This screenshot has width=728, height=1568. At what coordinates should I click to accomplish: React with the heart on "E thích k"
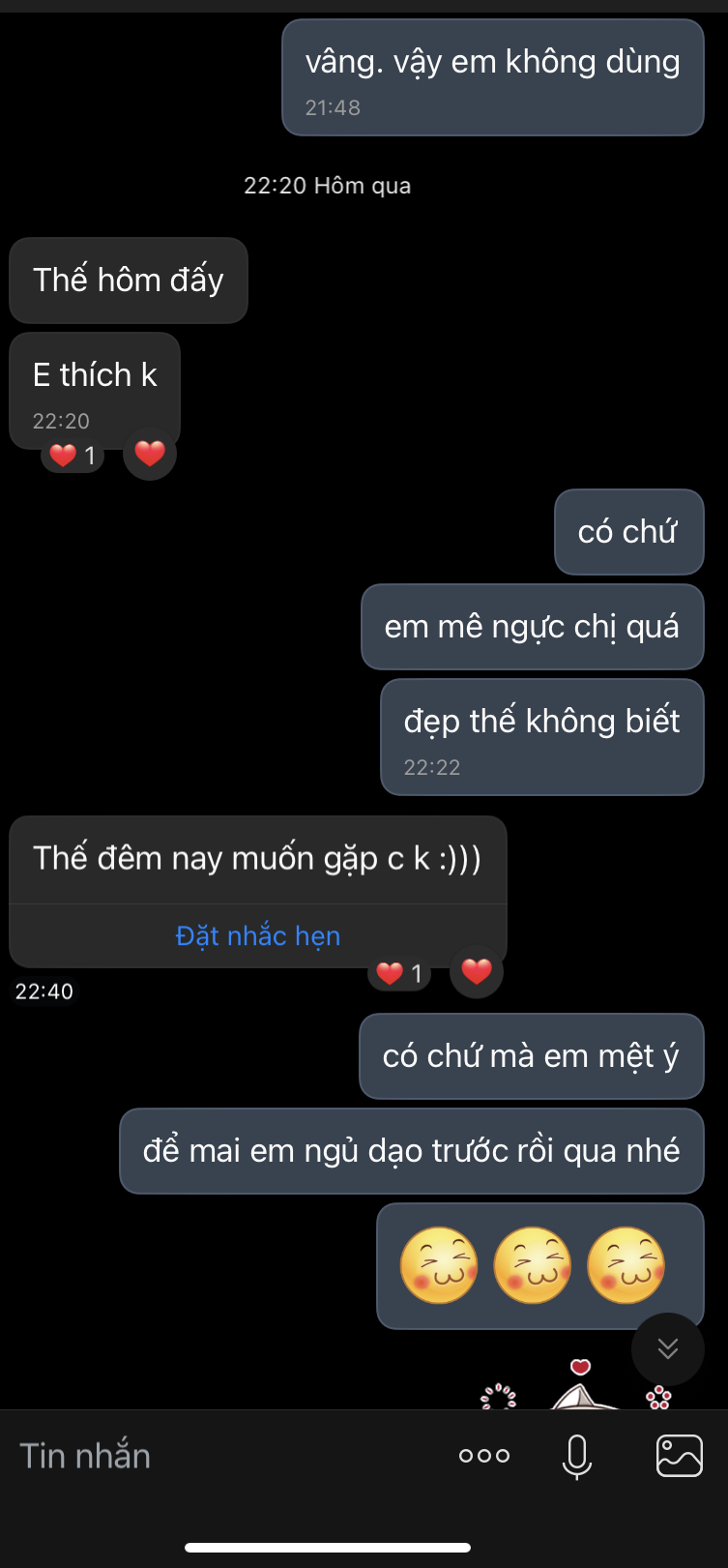point(150,453)
